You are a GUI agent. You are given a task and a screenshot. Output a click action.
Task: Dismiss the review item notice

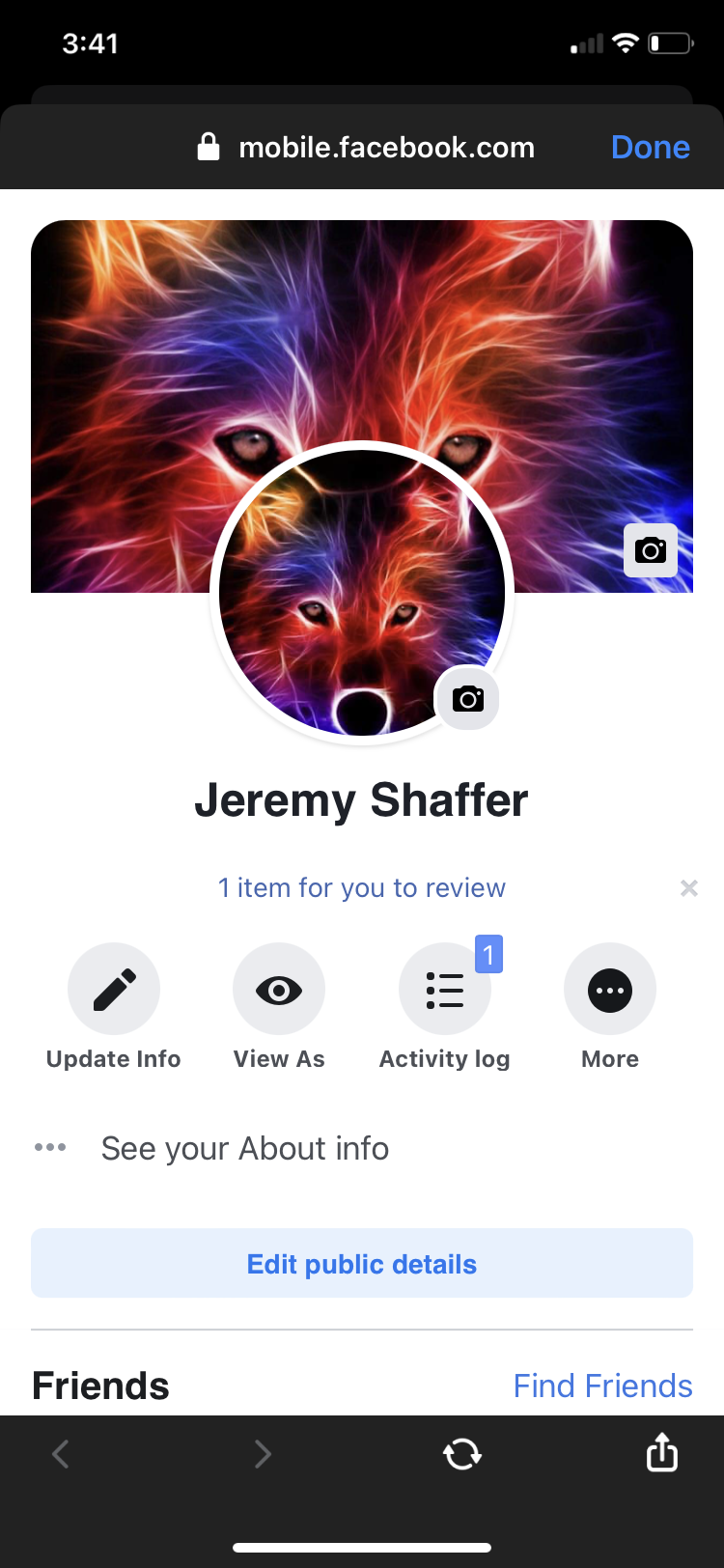[x=688, y=887]
